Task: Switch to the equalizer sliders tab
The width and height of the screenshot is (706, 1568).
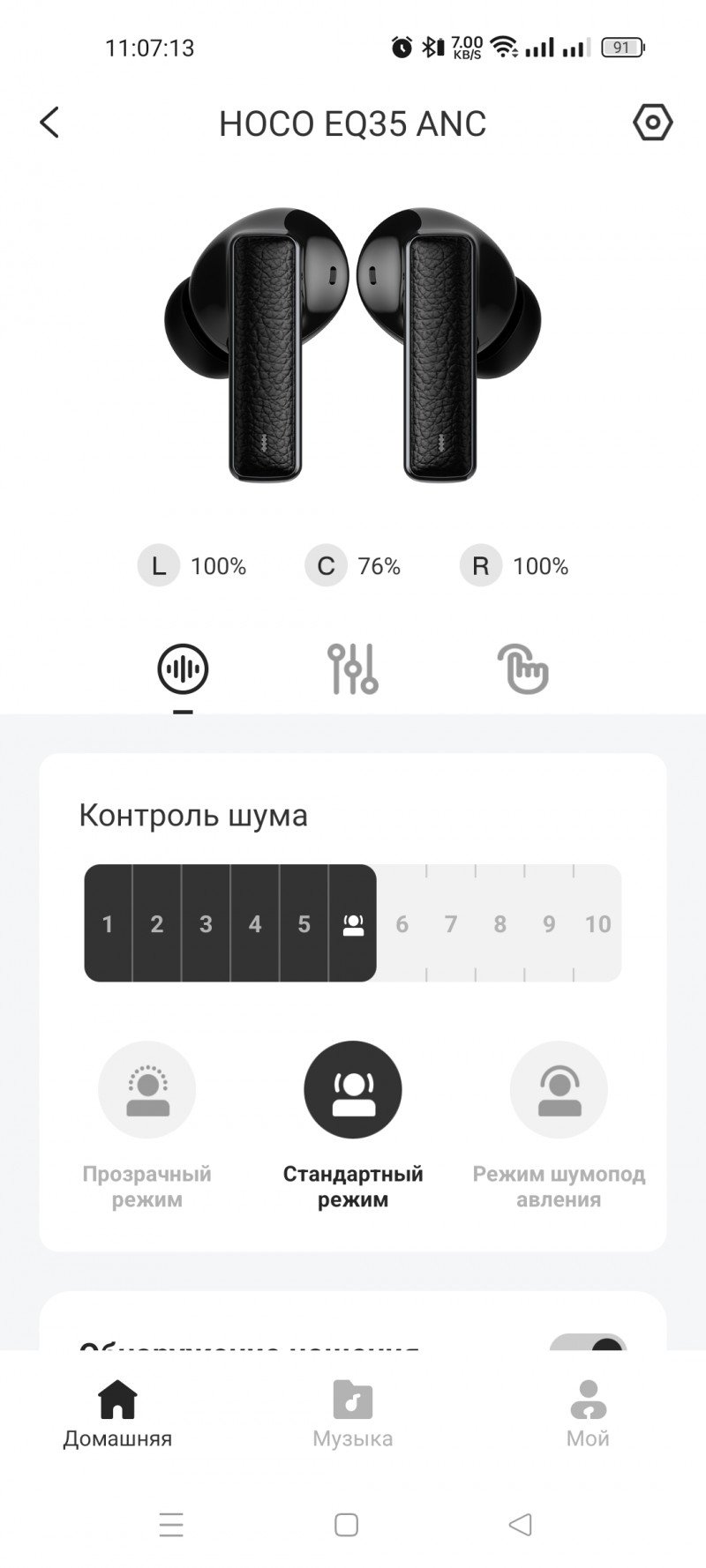Action: pyautogui.click(x=353, y=668)
